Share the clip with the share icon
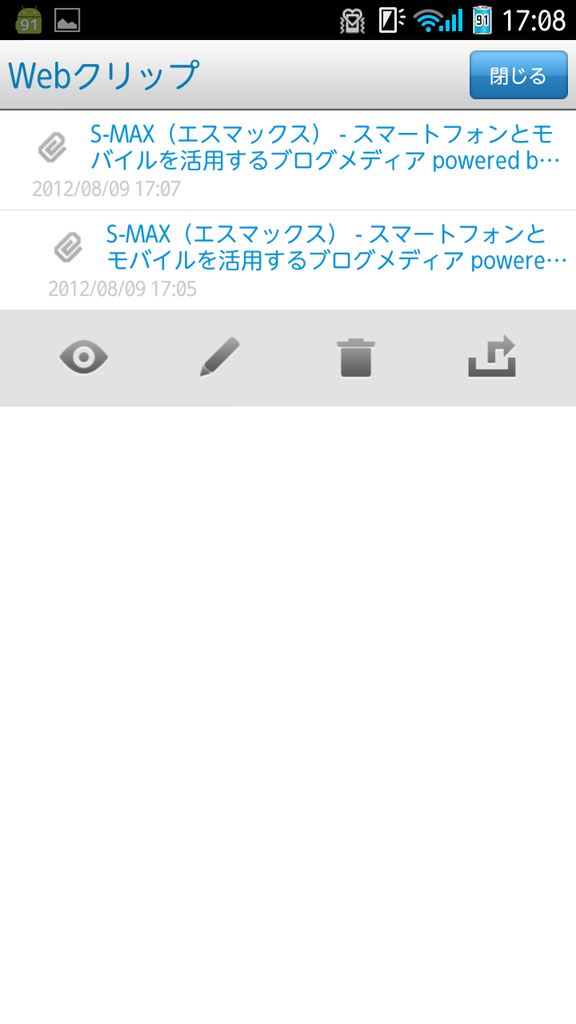The height and width of the screenshot is (1024, 576). [x=492, y=357]
